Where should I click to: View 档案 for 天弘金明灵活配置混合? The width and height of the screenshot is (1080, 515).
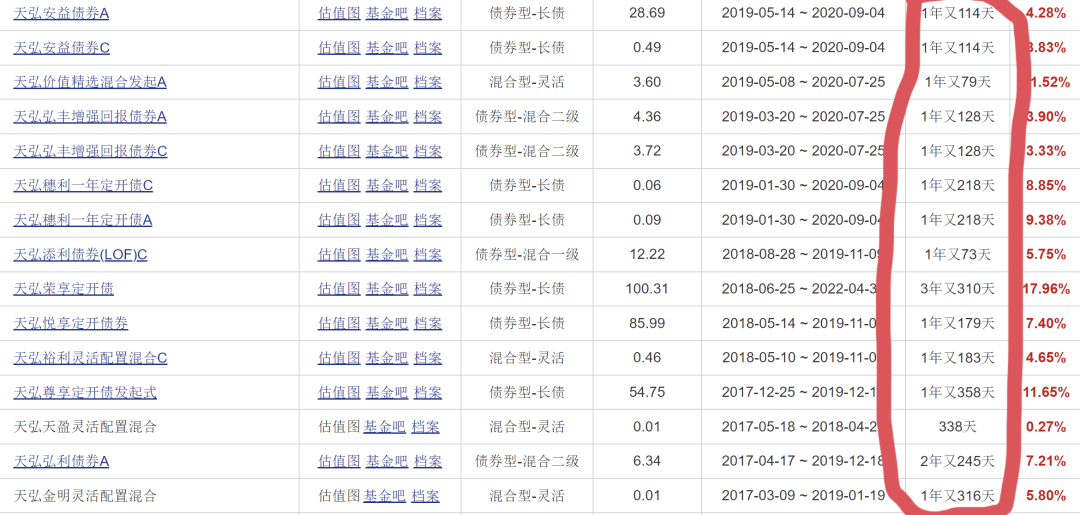426,496
